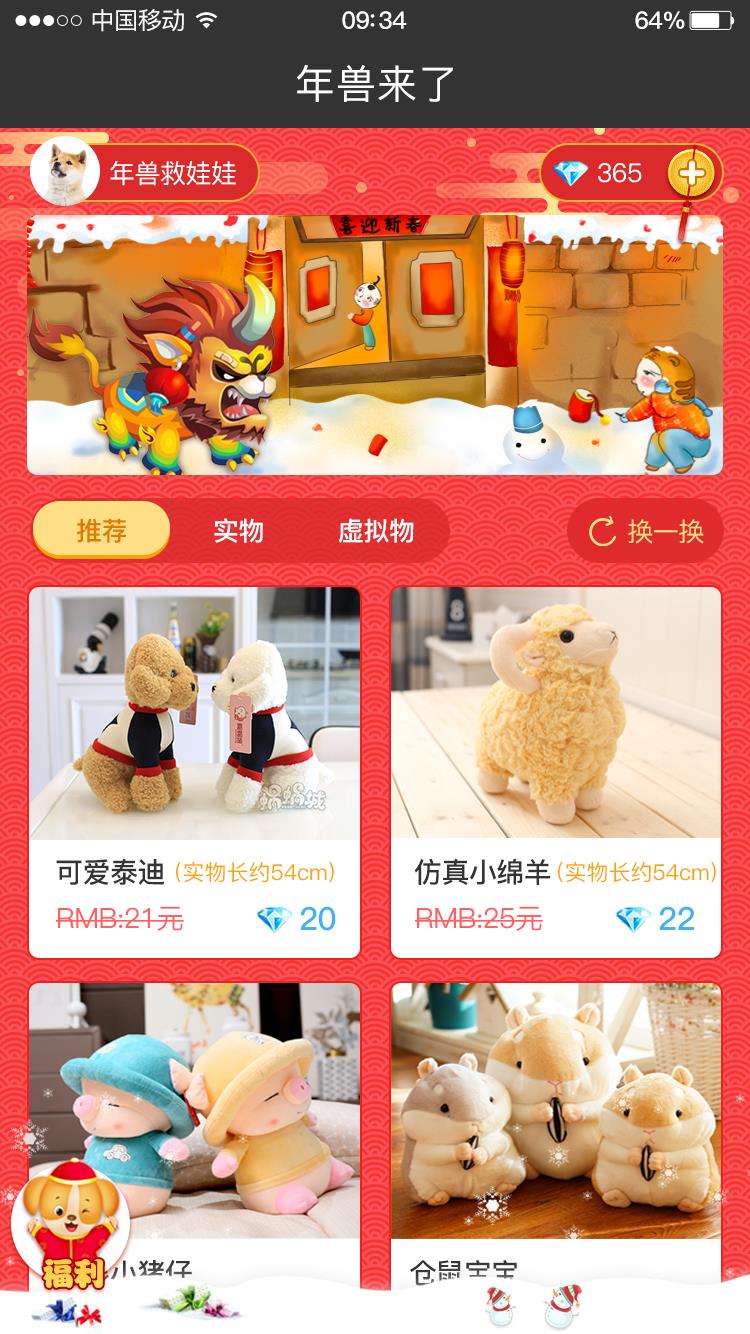Add diamonds with the plus button

pos(693,173)
